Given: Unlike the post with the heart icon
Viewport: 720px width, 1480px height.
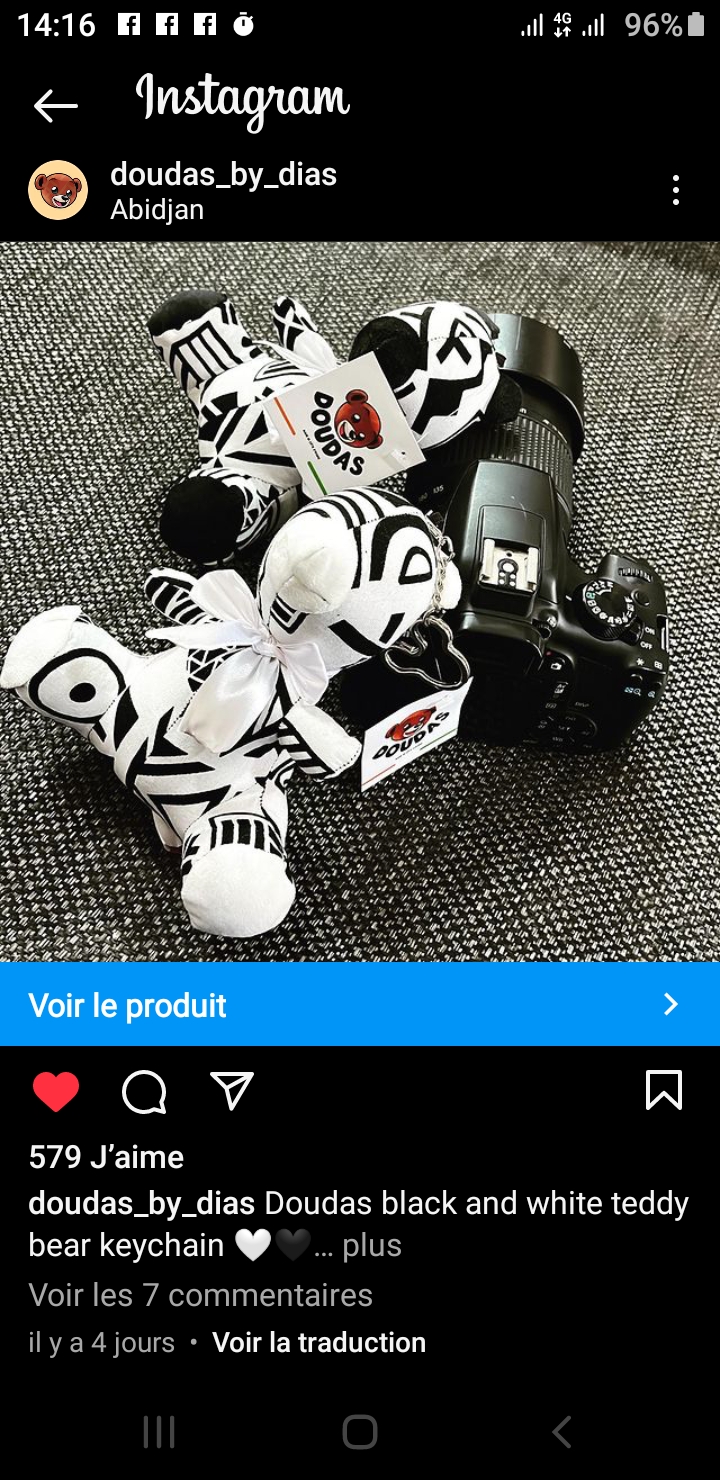Looking at the screenshot, I should click(56, 1091).
